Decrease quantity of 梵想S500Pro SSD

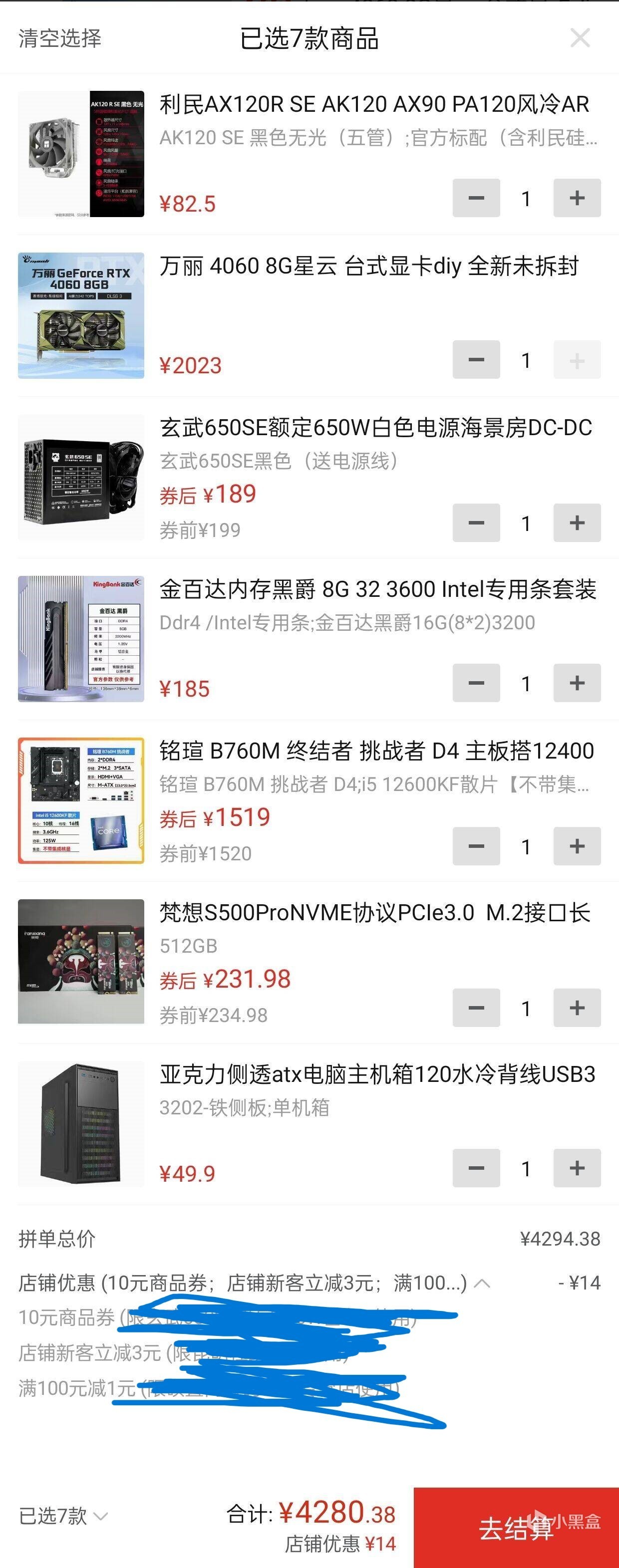476,1008
